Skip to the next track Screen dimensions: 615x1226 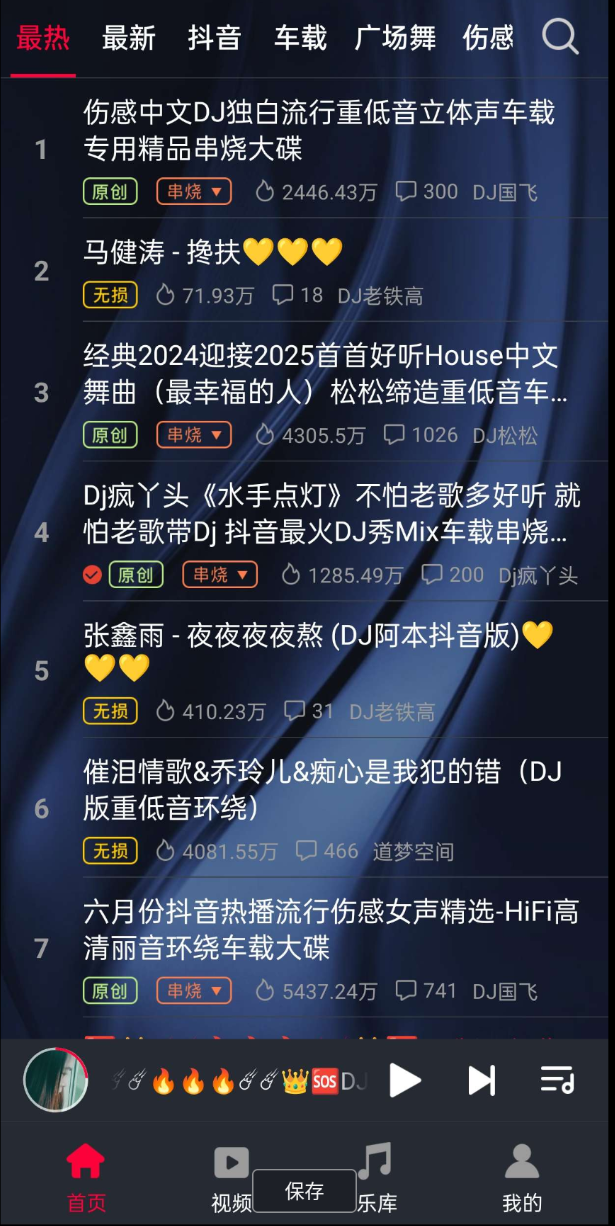(482, 1080)
